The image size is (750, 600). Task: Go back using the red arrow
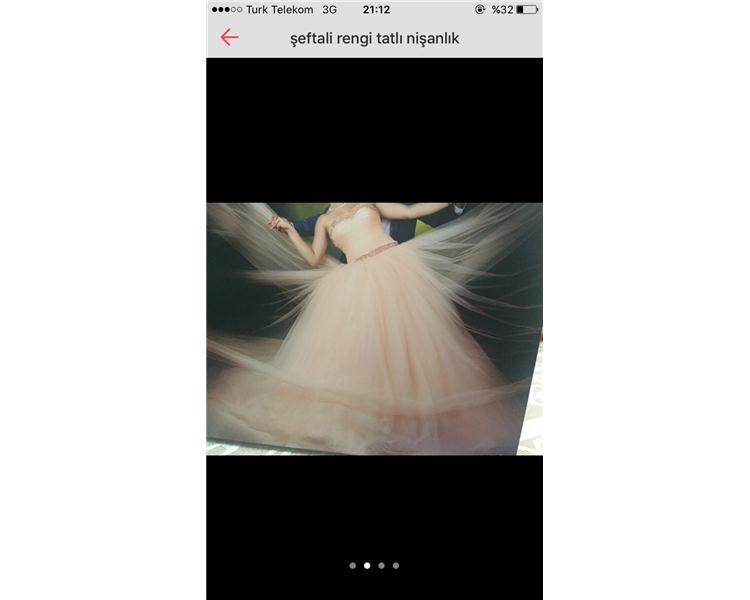(x=229, y=38)
